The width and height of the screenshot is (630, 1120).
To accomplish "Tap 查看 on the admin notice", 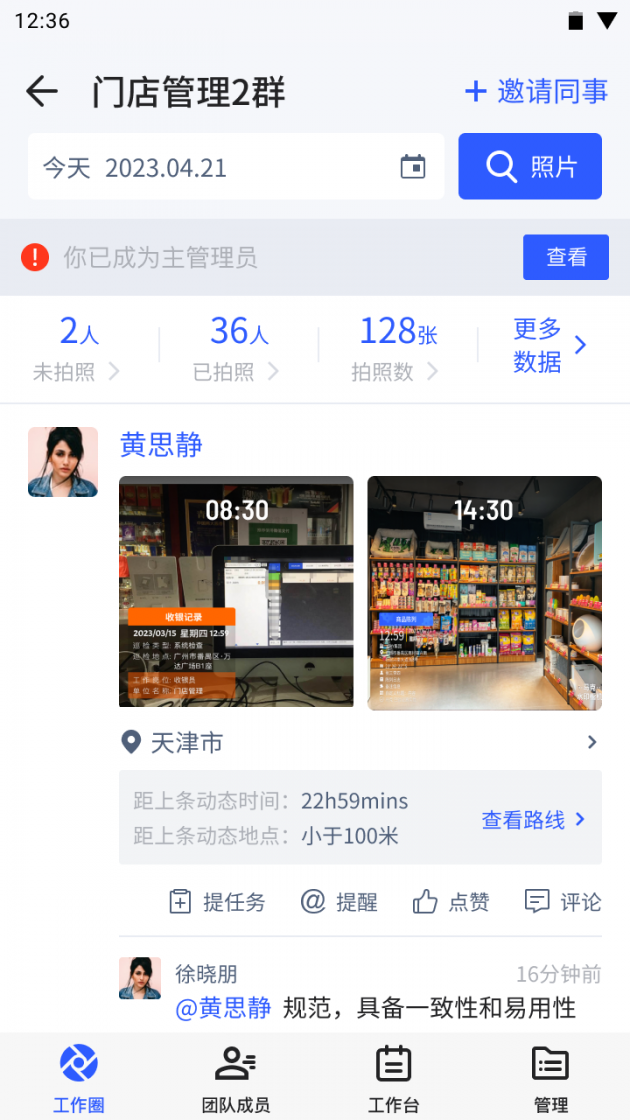I will 565,257.
